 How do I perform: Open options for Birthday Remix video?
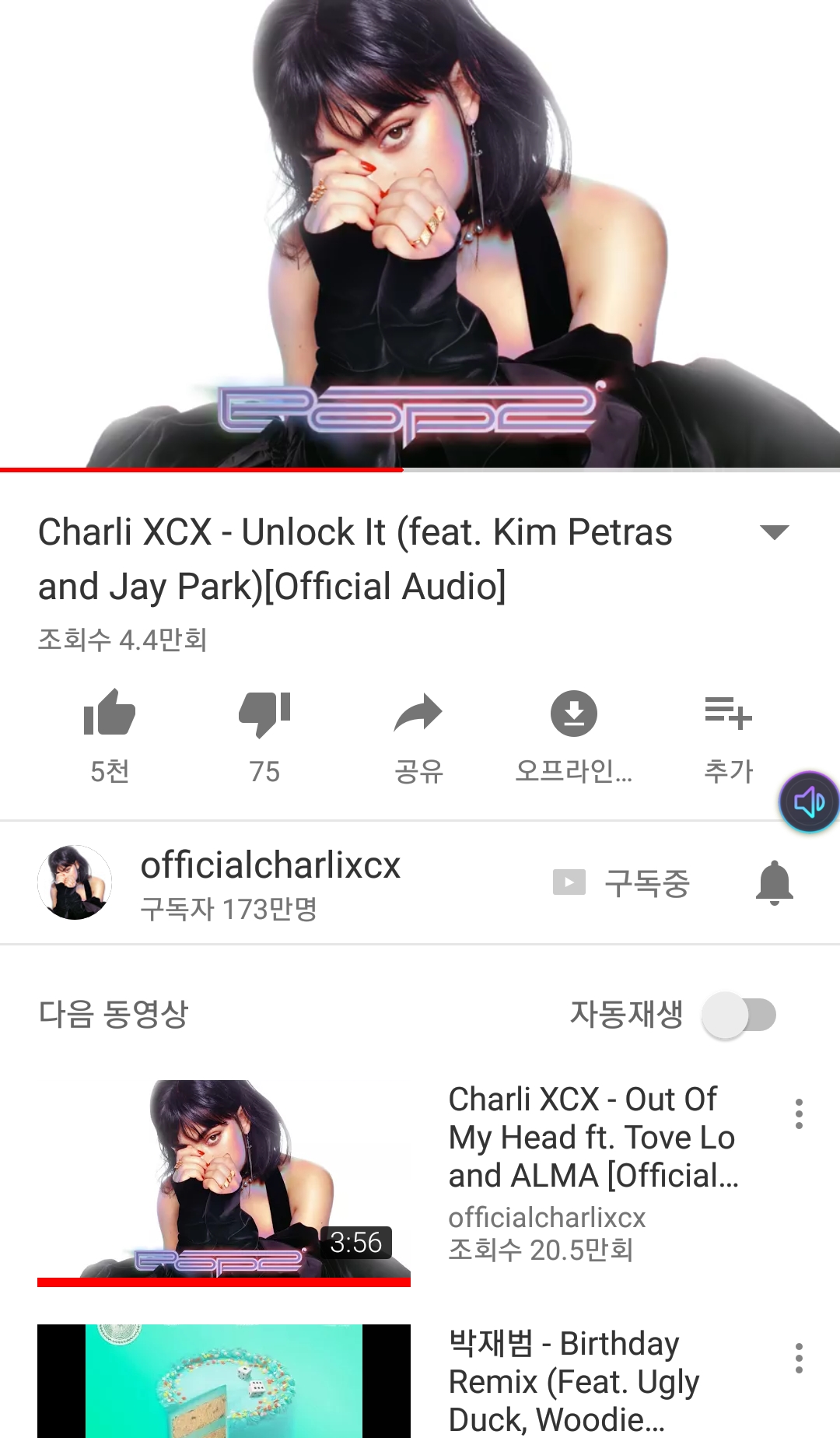coord(799,1358)
